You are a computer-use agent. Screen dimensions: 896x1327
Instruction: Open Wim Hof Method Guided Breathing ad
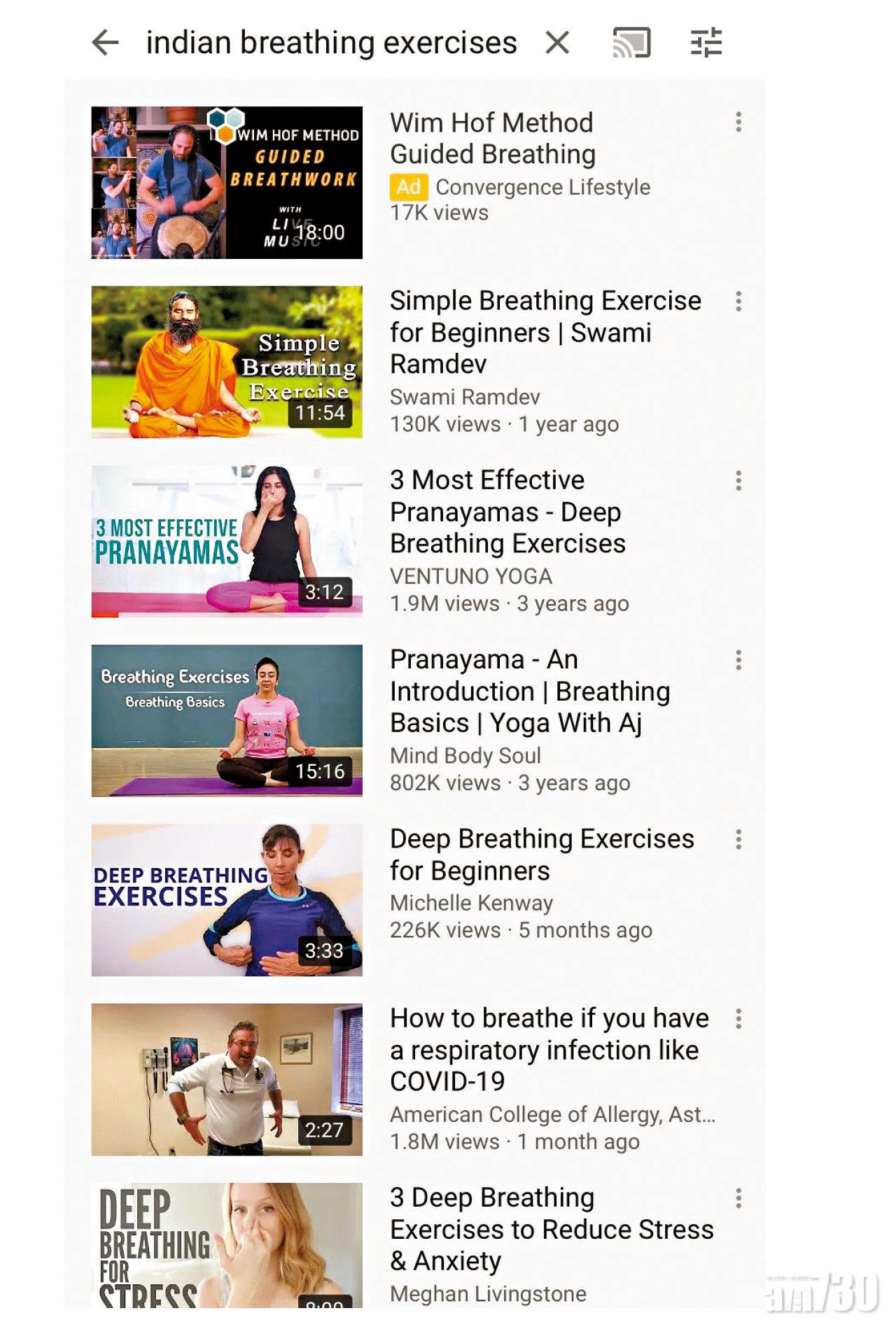point(227,183)
